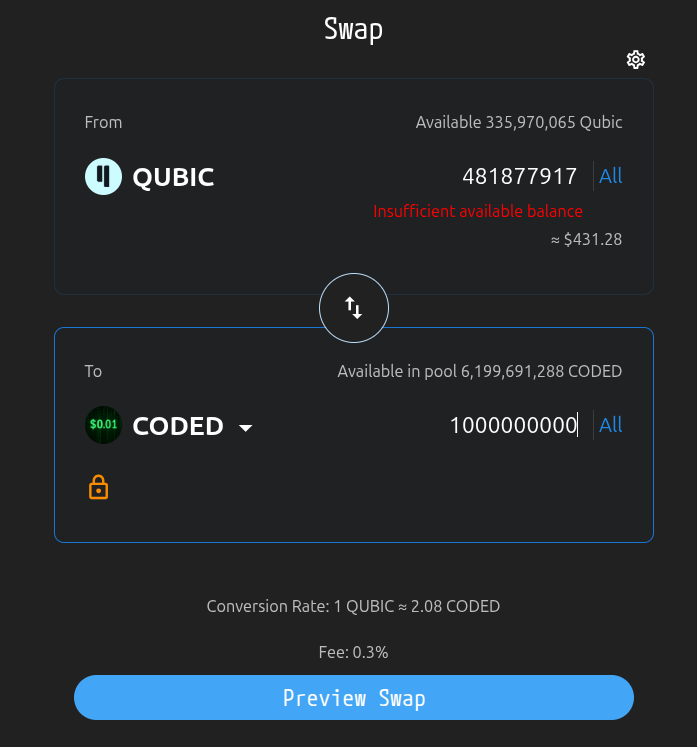Select All available QUBIC balance

(x=610, y=177)
